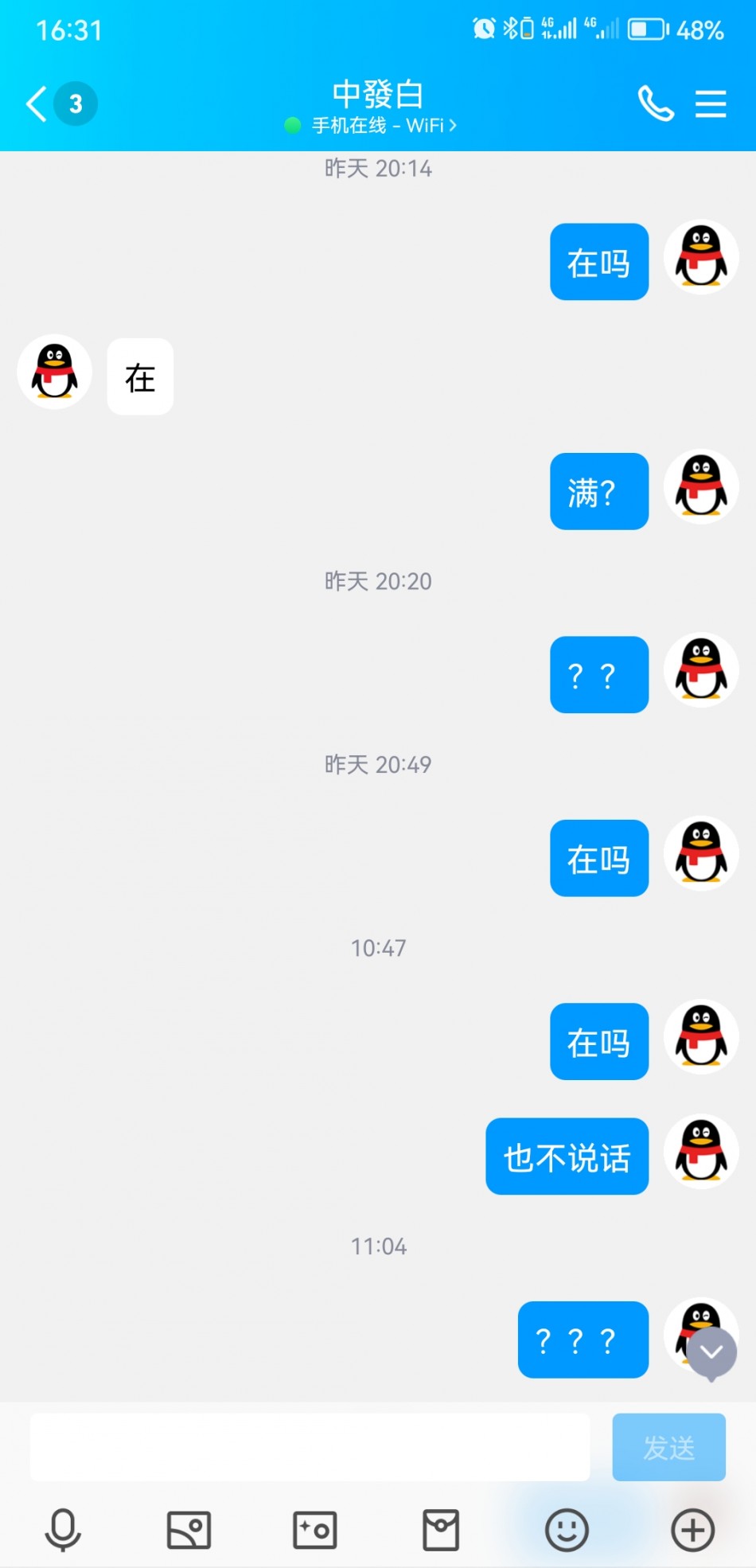Viewport: 756px width, 1568px height.
Task: Start a voice call with 中發白
Action: click(656, 103)
